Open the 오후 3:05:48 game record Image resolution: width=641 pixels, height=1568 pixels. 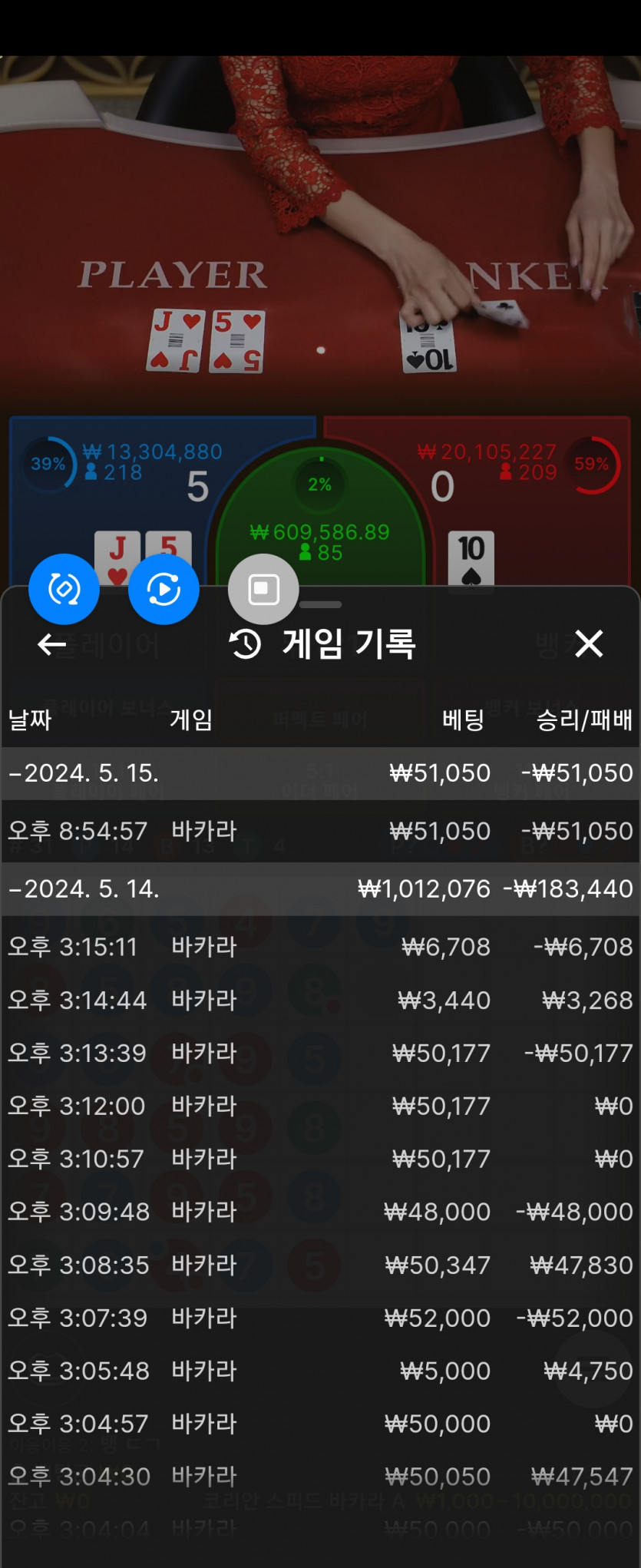[x=320, y=1371]
